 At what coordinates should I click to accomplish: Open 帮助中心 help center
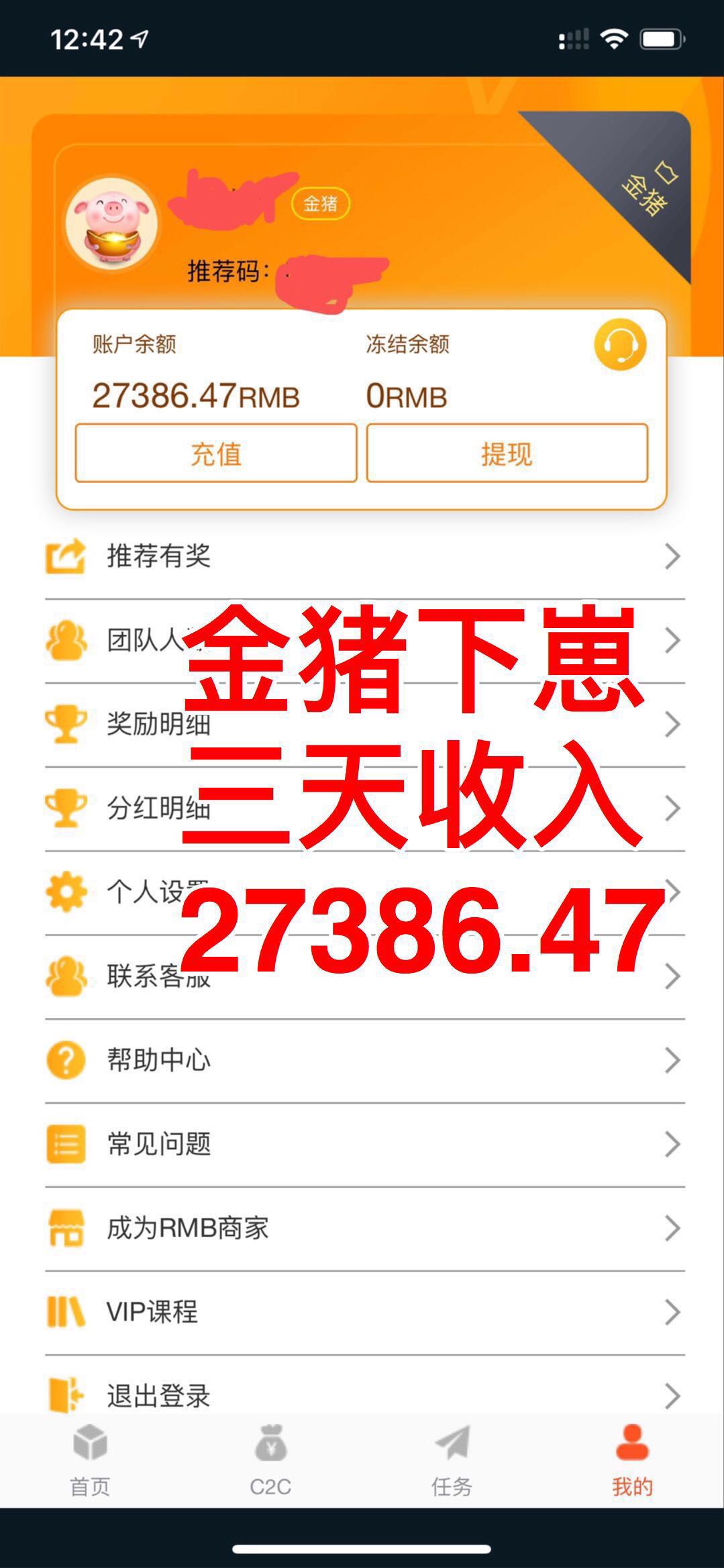(362, 1060)
